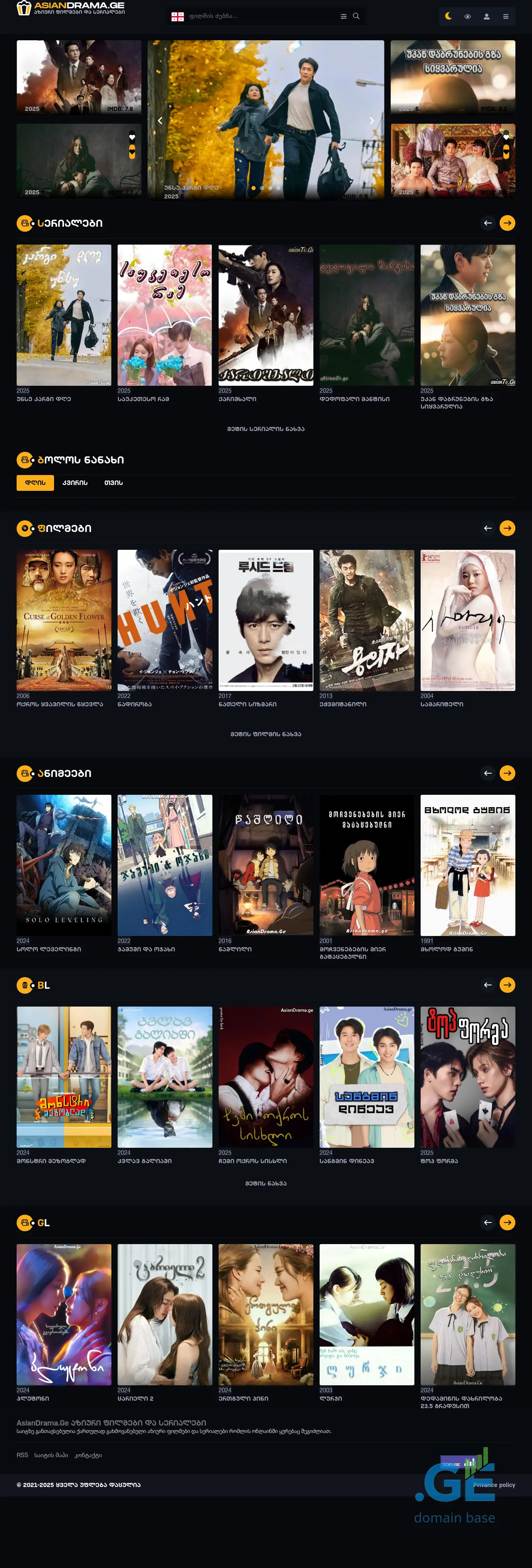This screenshot has width=532, height=1568.
Task: Switch to the თვის tab
Action: click(113, 483)
